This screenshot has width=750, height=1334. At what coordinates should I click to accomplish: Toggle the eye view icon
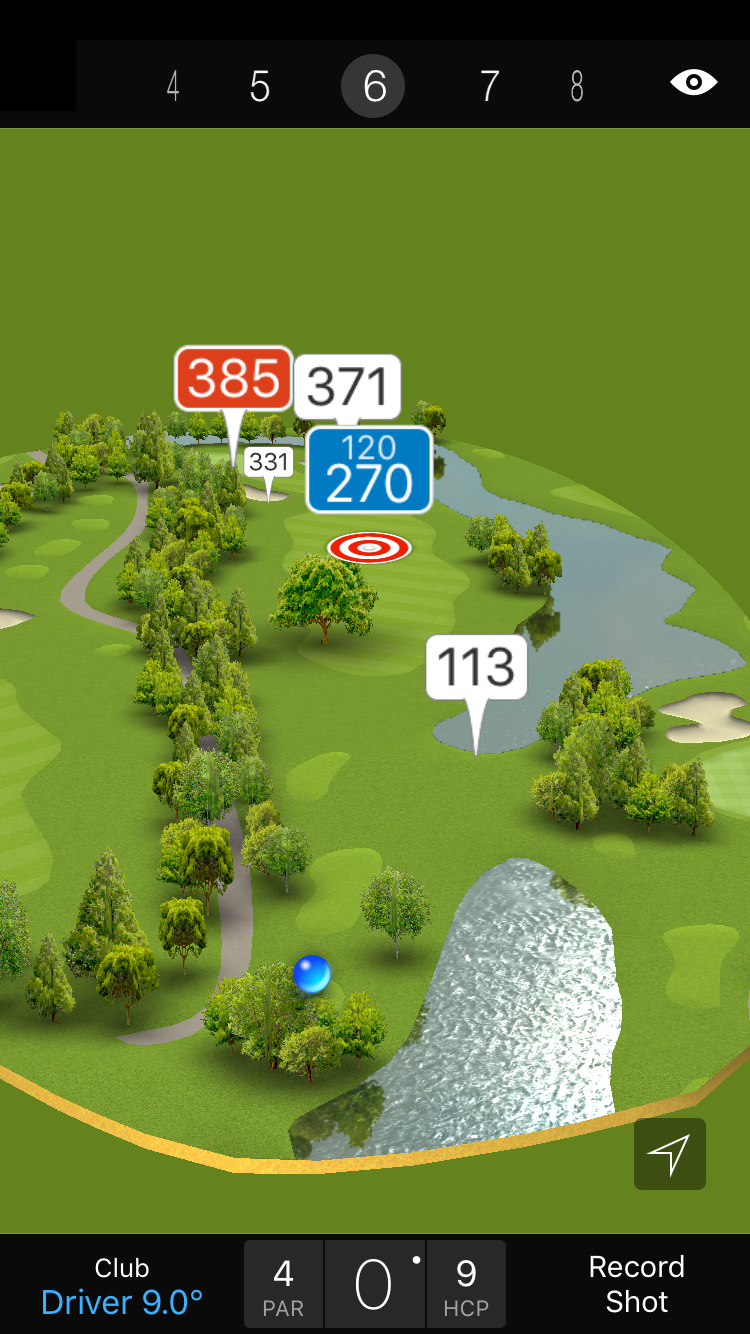(694, 82)
